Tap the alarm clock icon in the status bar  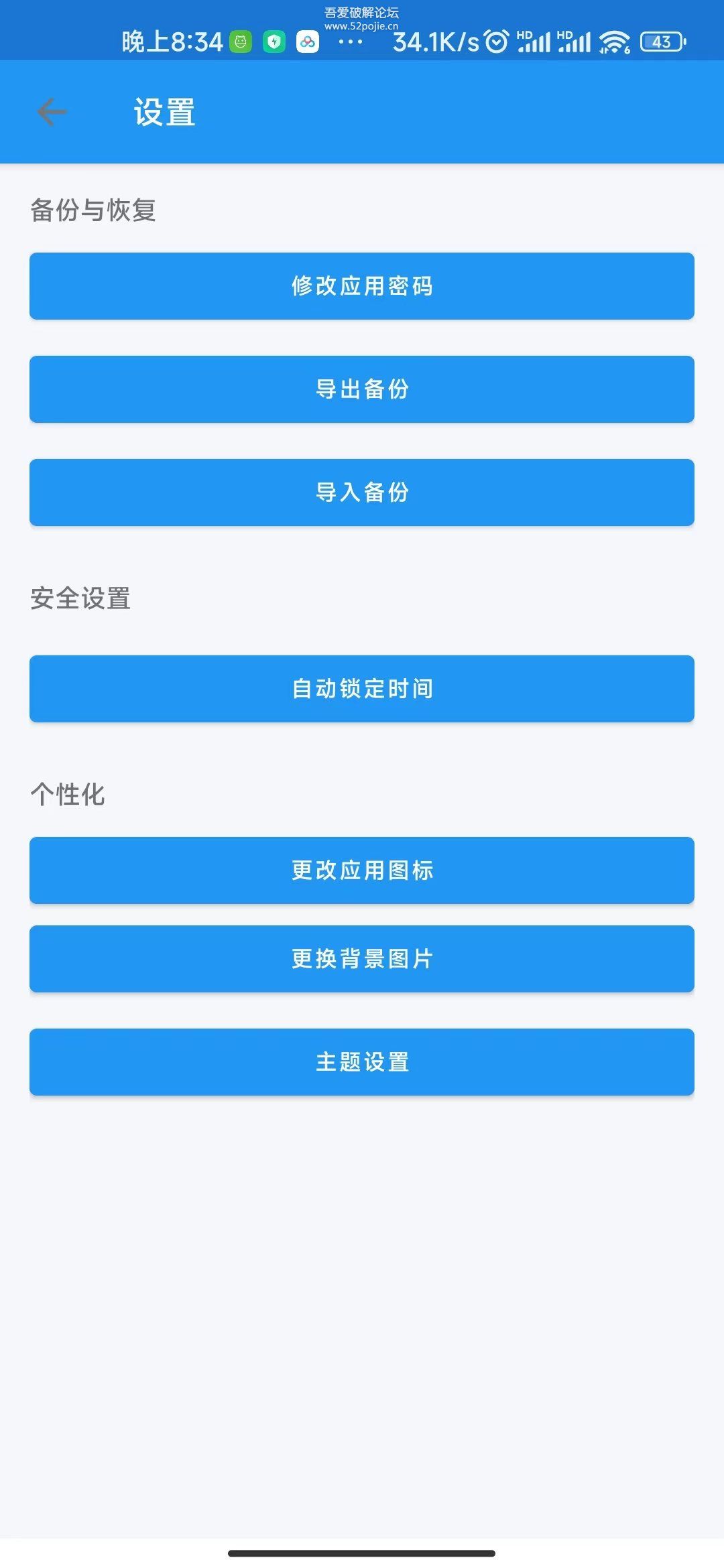click(497, 42)
